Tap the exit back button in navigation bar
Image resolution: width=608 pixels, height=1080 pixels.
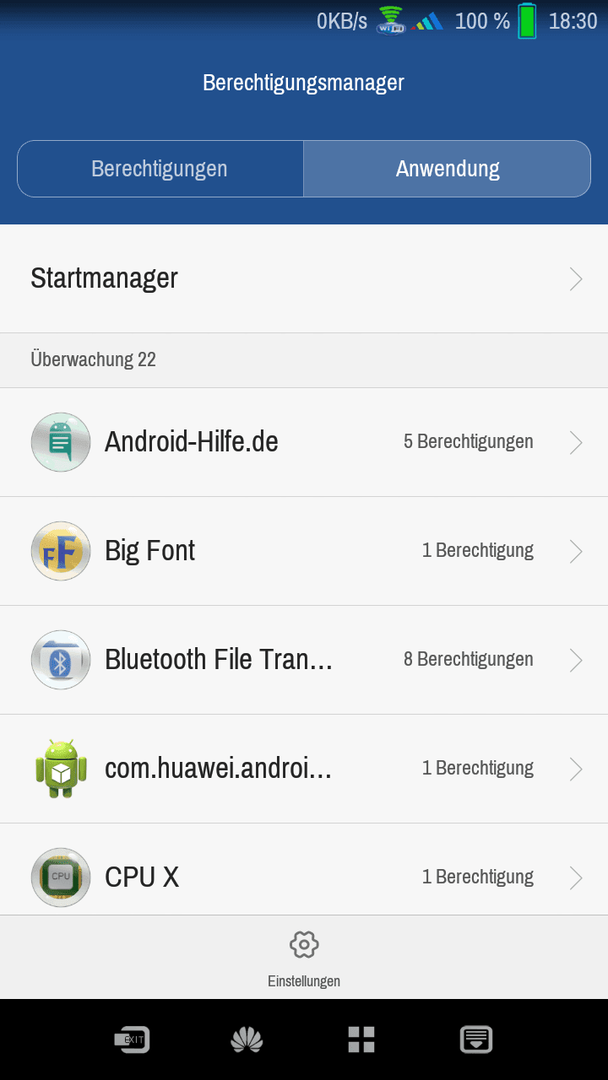click(x=132, y=1039)
